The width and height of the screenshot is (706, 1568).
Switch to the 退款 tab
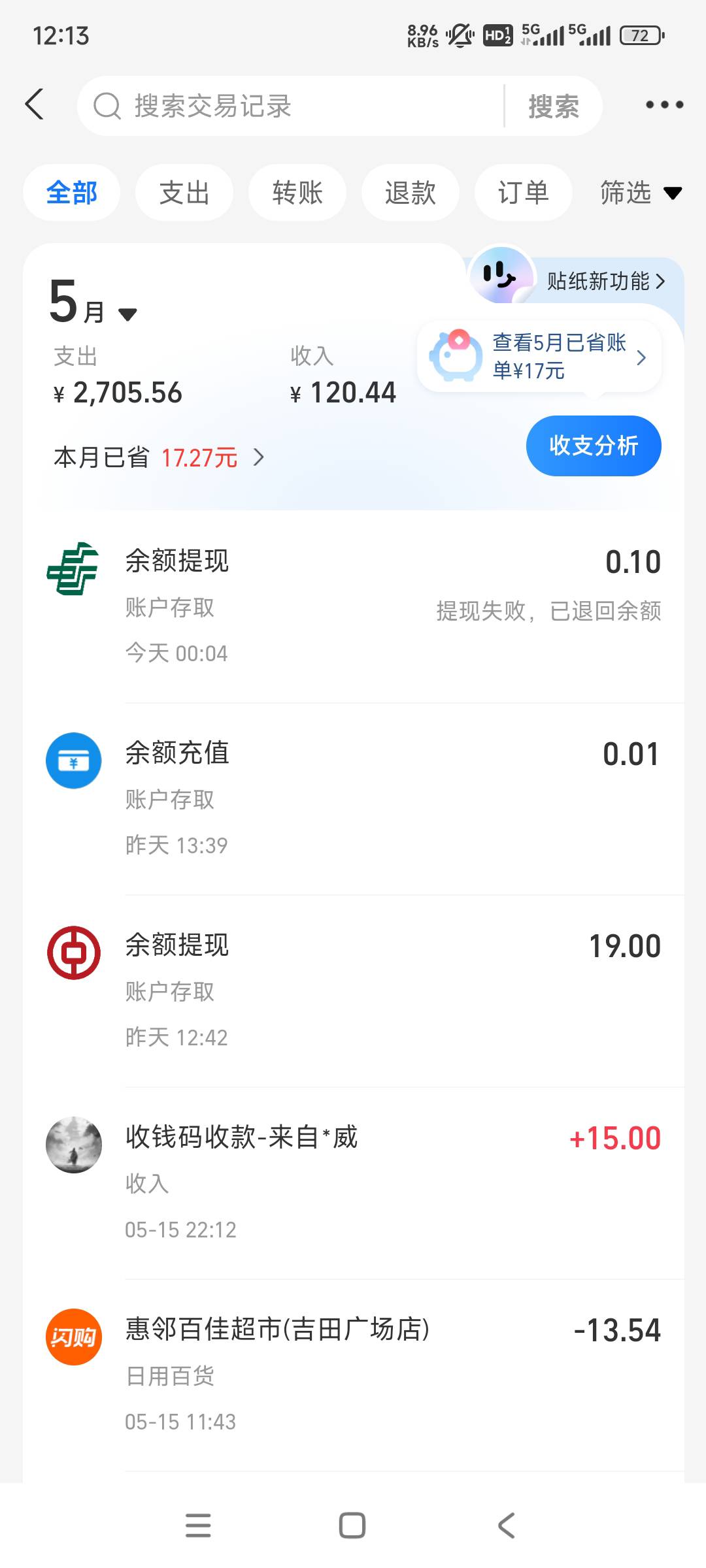(x=411, y=193)
